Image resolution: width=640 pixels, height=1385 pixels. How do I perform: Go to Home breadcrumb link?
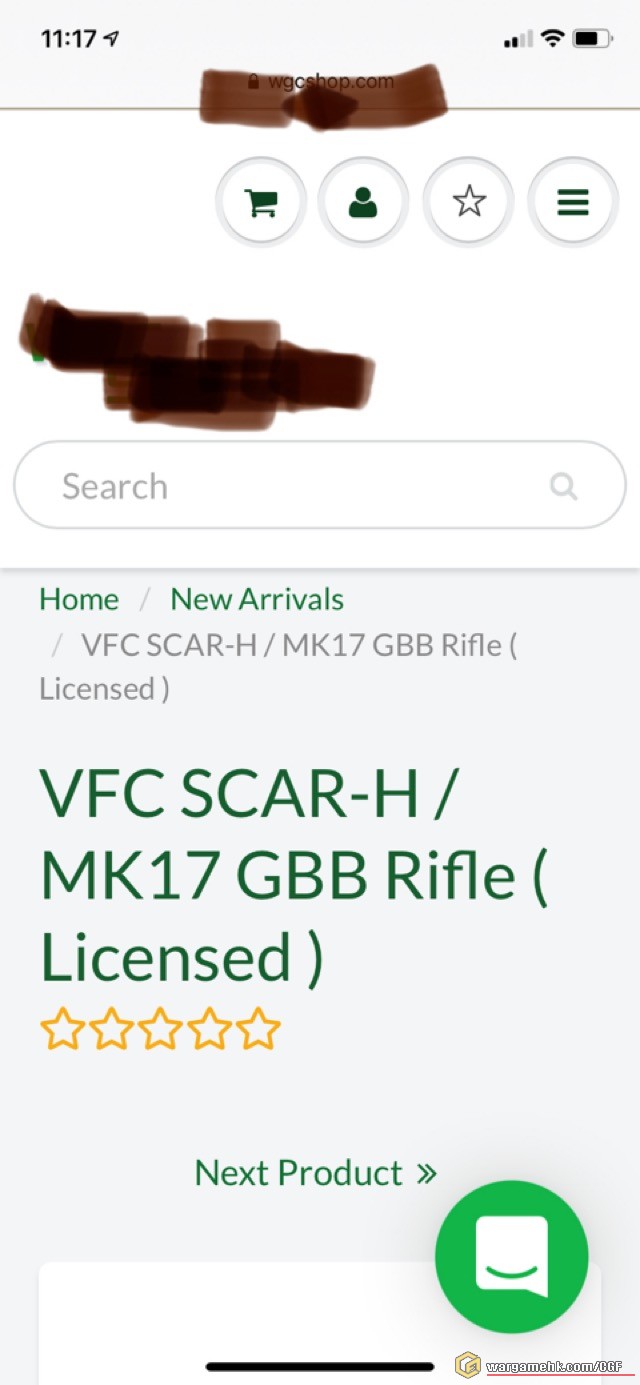tap(79, 599)
